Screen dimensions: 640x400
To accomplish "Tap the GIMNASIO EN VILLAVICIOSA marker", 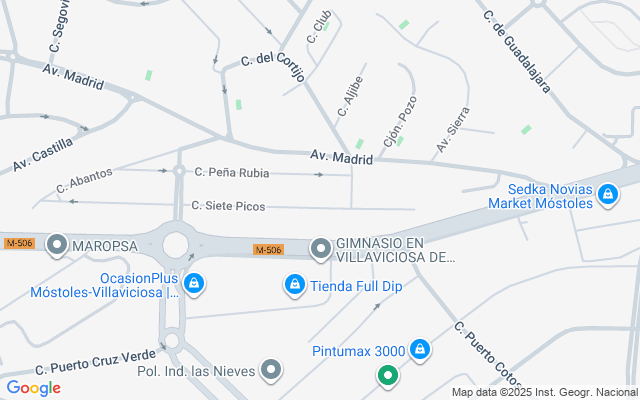I will pyautogui.click(x=321, y=247).
